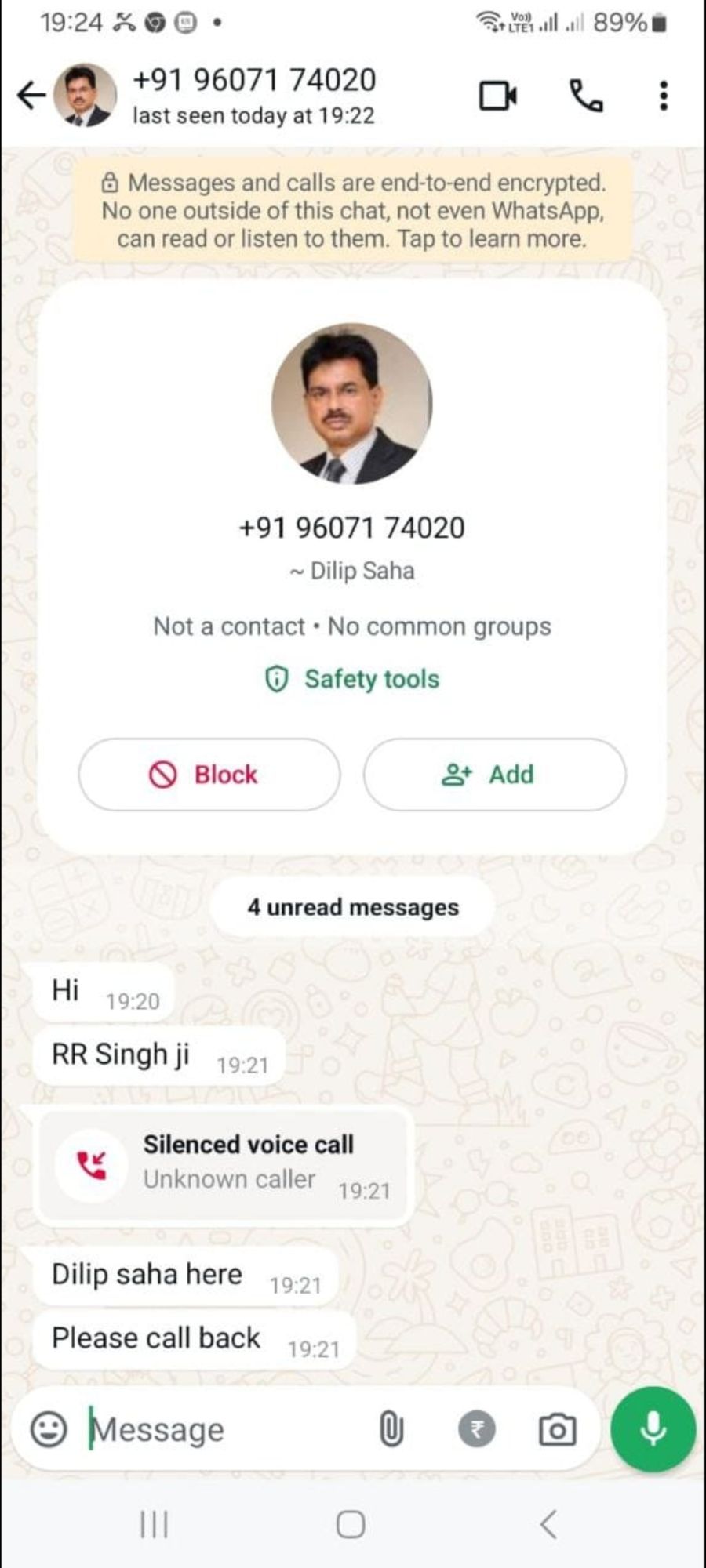Block this unknown number
The image size is (706, 1568).
(209, 775)
